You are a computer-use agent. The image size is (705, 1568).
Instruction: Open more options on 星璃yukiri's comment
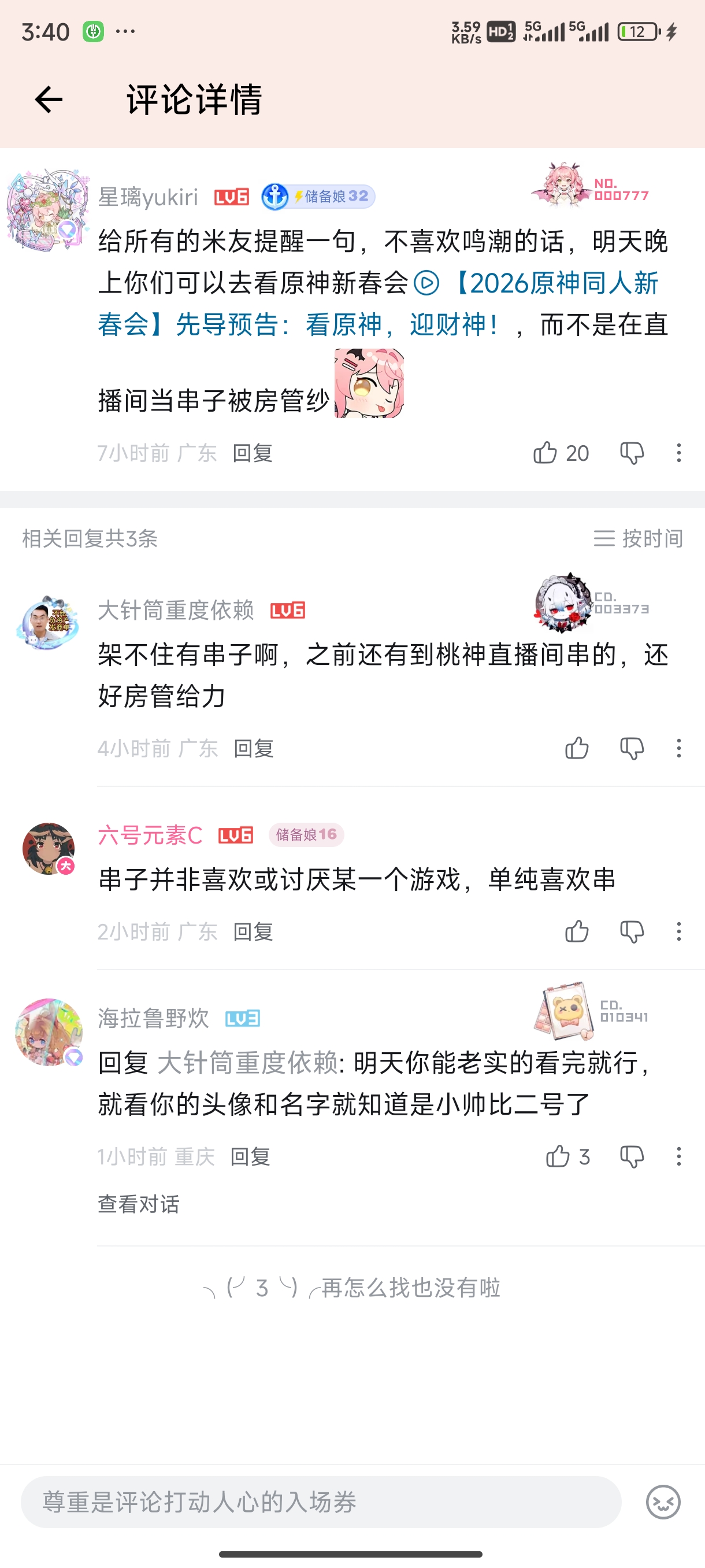pos(679,453)
